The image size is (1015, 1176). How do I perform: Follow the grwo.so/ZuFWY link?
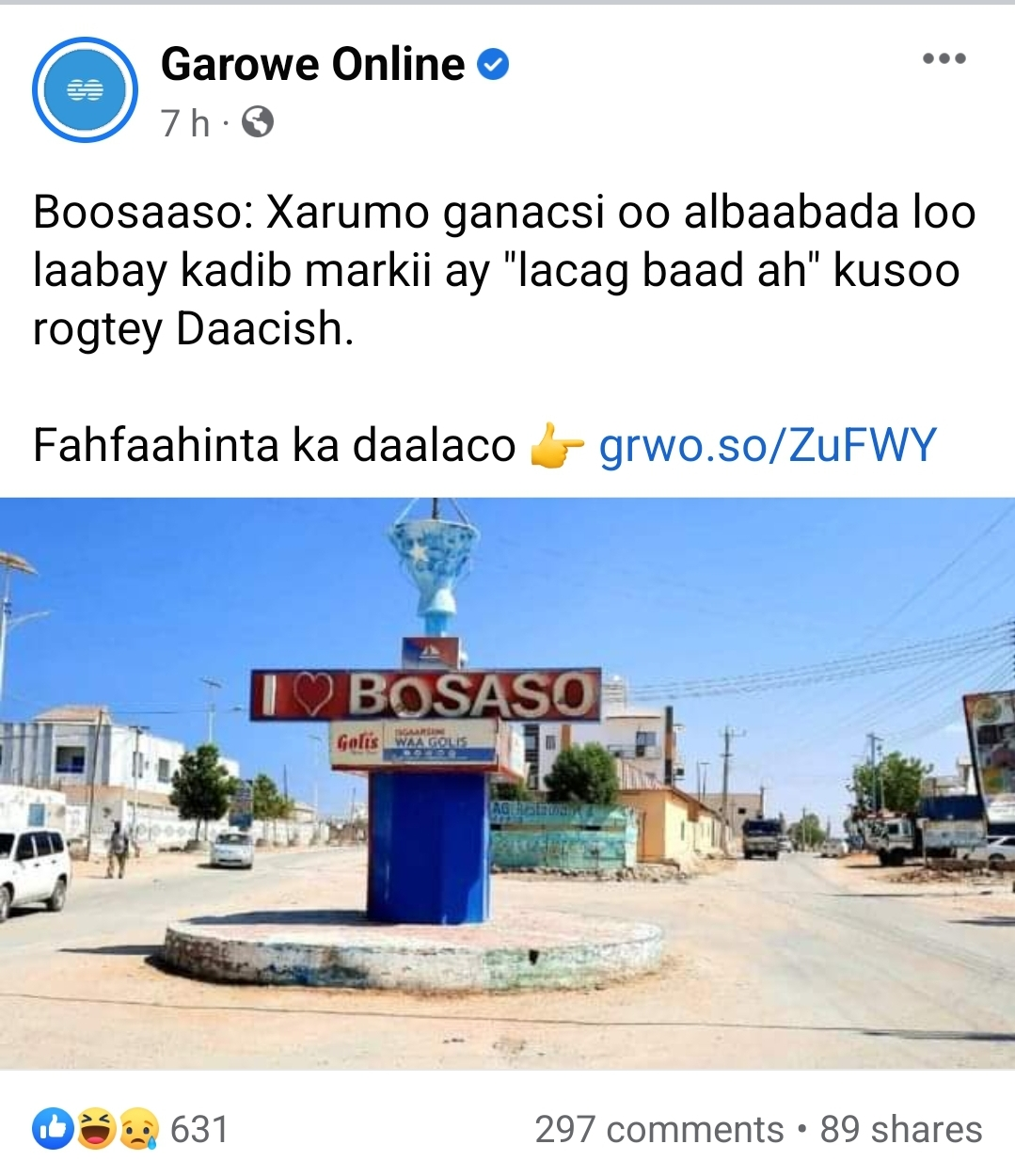pos(768,445)
